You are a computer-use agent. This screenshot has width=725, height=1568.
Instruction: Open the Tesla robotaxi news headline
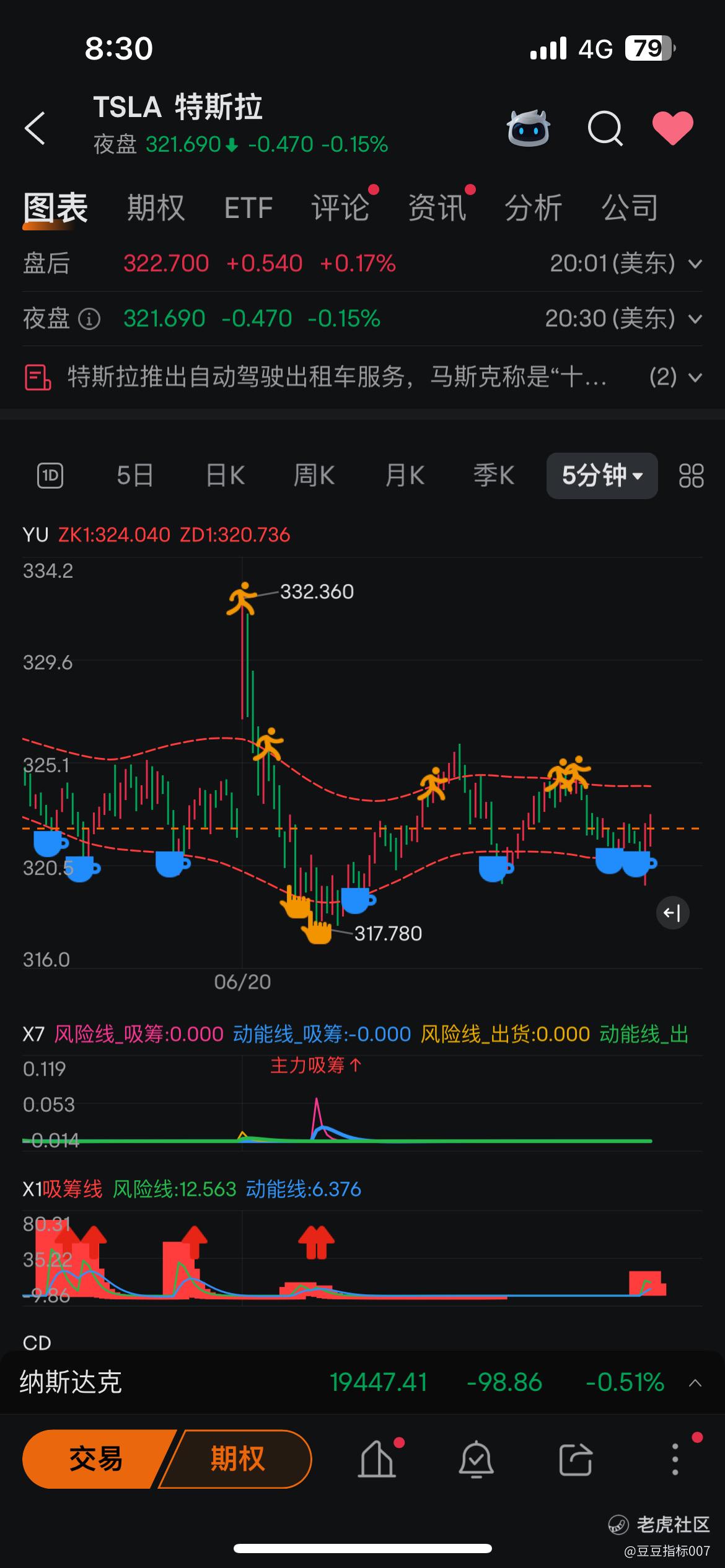click(336, 377)
